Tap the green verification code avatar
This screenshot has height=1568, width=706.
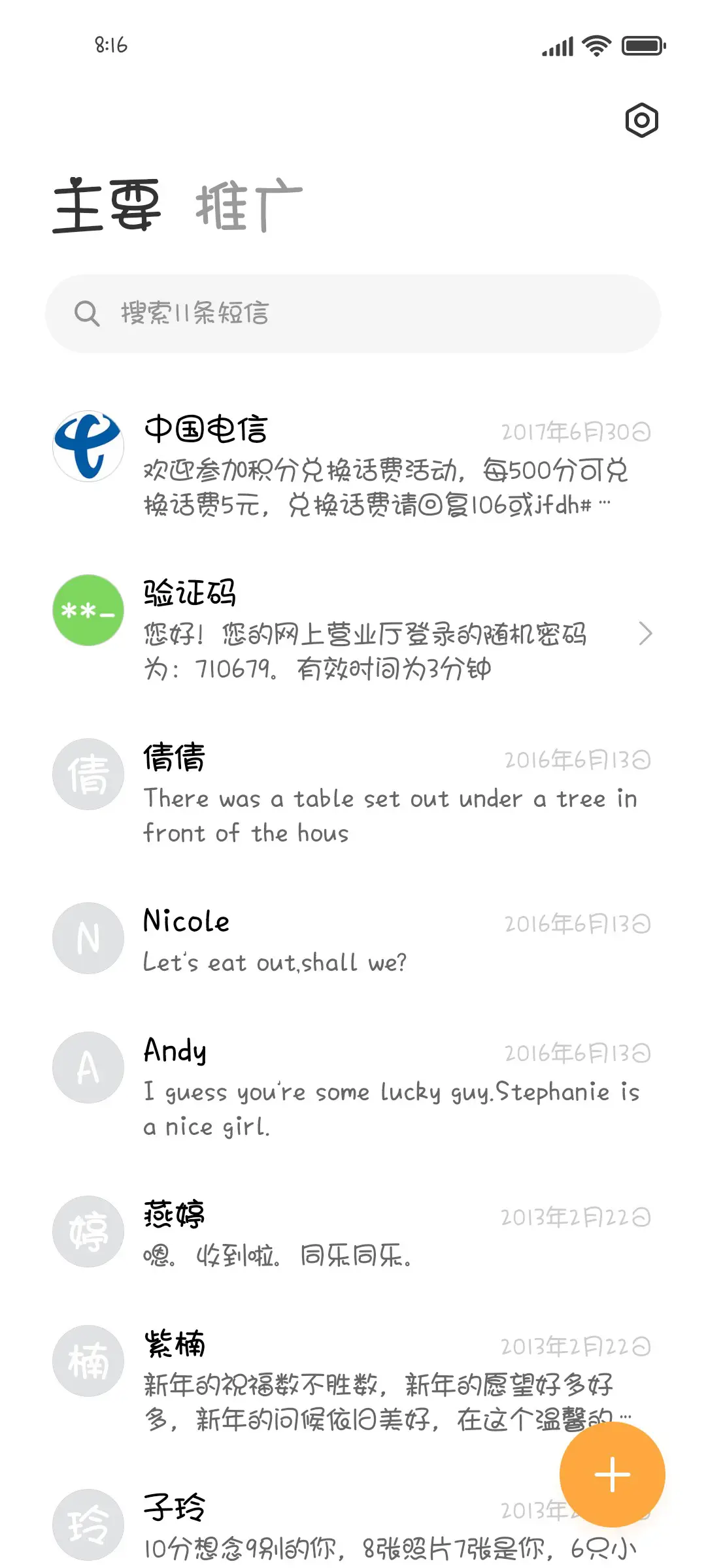(88, 611)
